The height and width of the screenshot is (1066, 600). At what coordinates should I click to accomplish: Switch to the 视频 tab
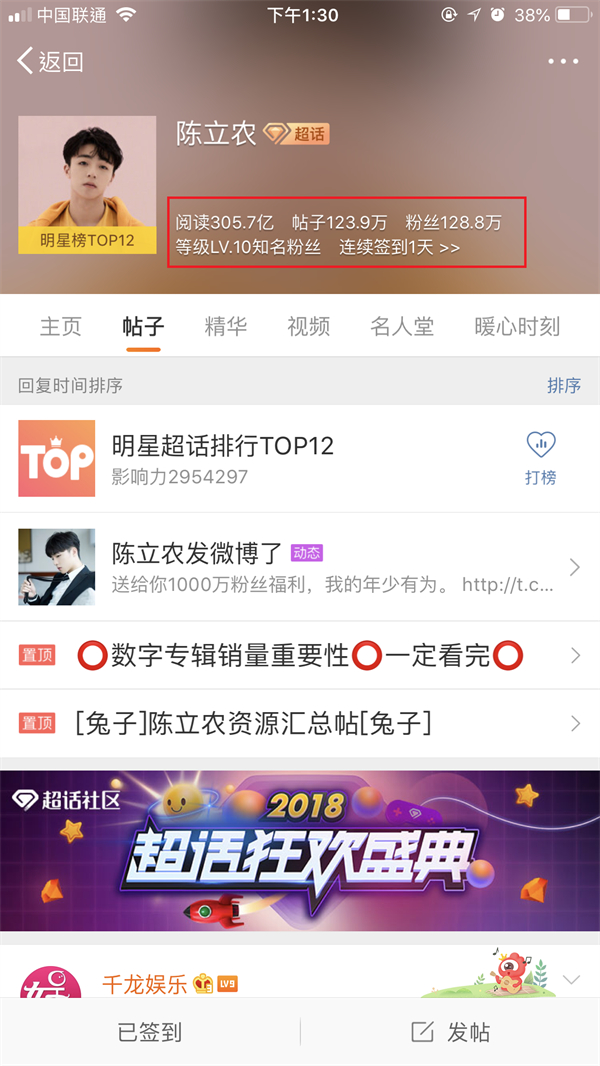[308, 326]
